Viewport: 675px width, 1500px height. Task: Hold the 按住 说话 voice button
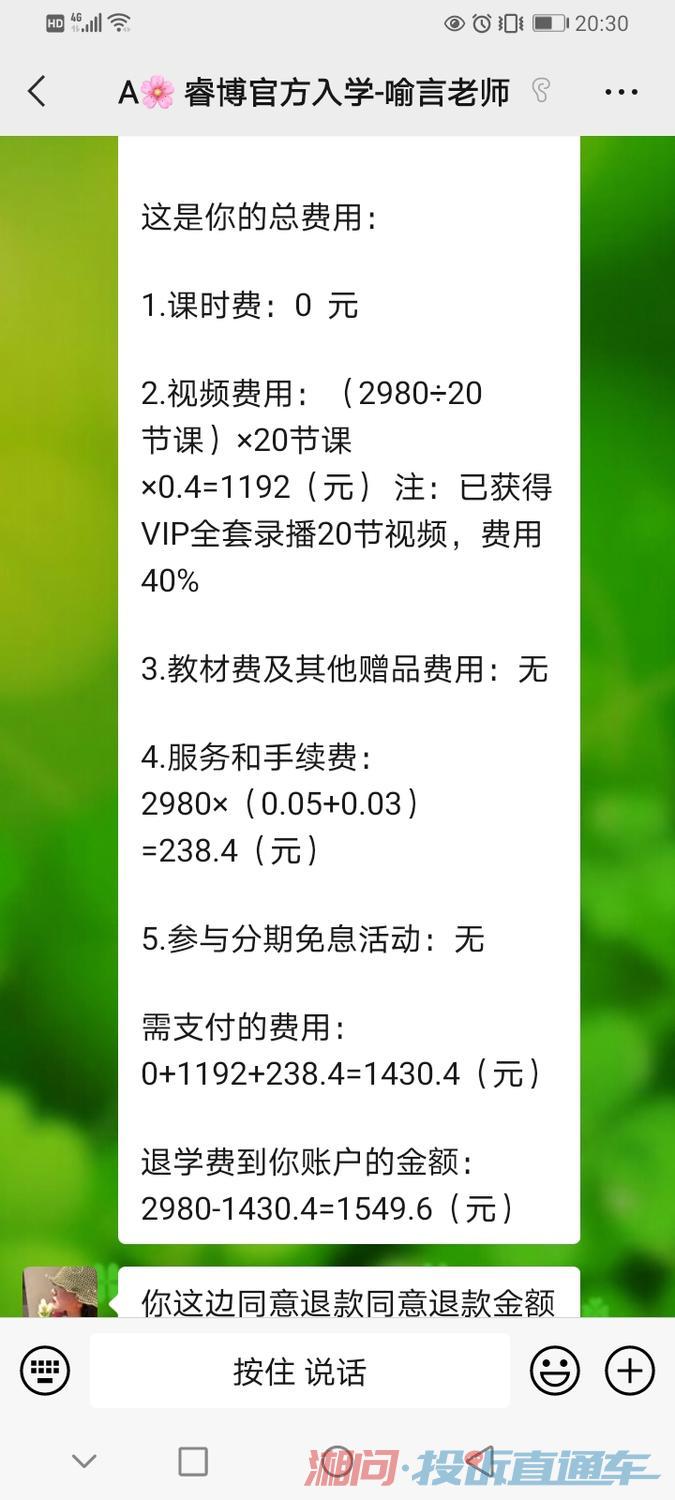coord(300,1370)
